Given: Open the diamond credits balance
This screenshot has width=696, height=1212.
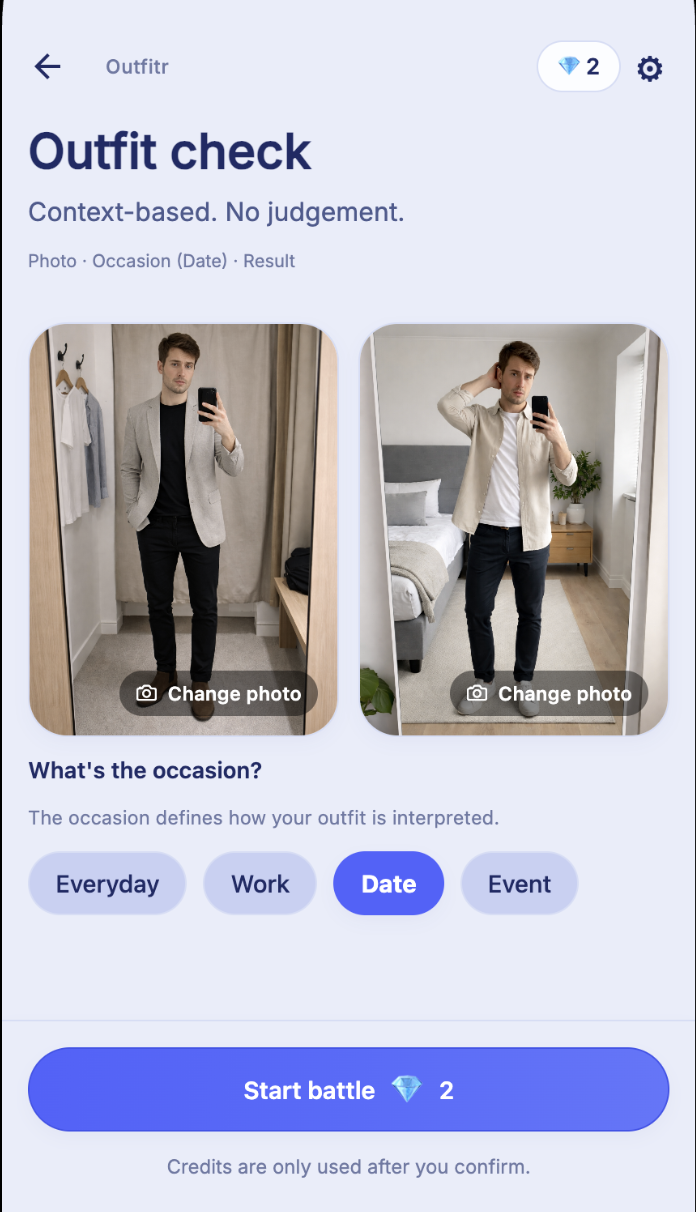Looking at the screenshot, I should [x=579, y=67].
